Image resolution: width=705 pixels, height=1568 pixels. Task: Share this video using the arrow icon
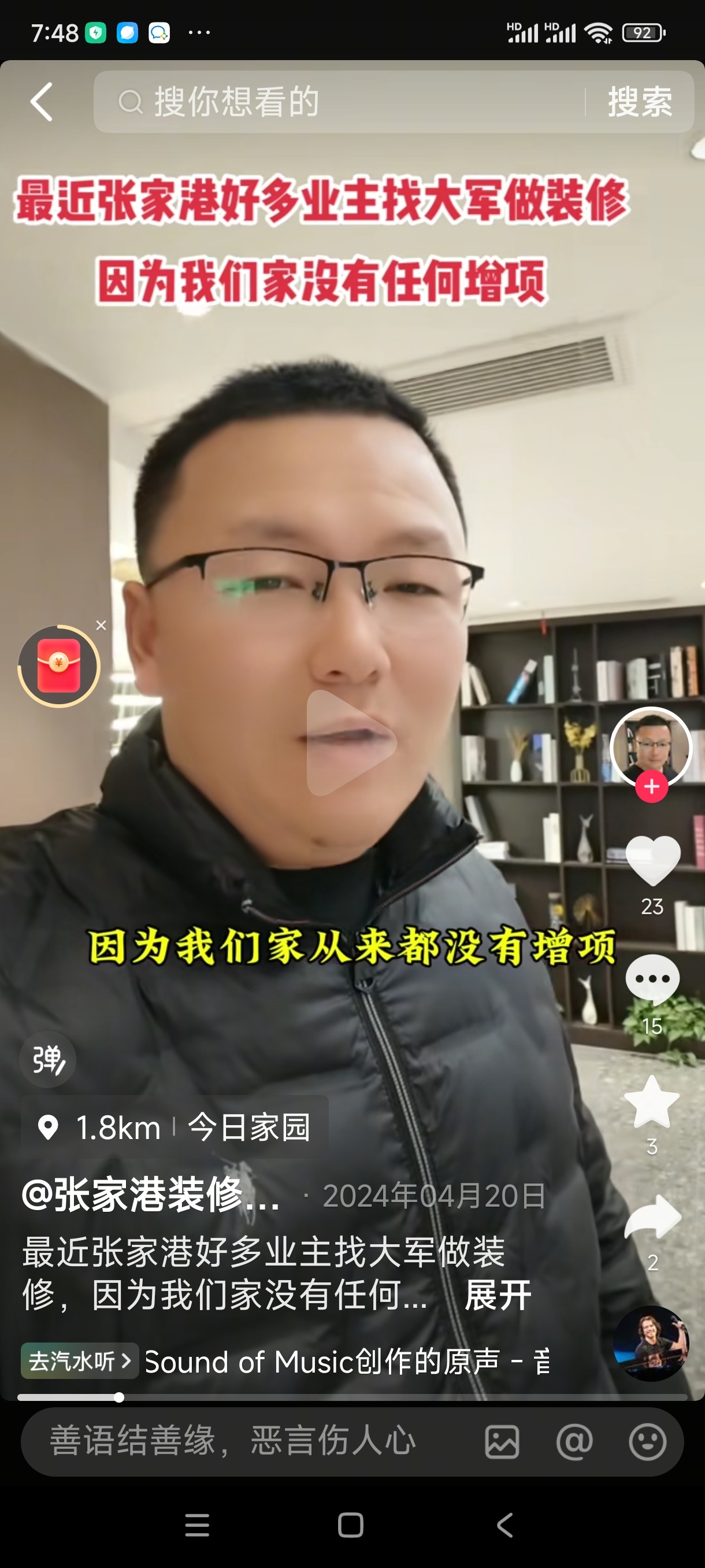point(652,1218)
